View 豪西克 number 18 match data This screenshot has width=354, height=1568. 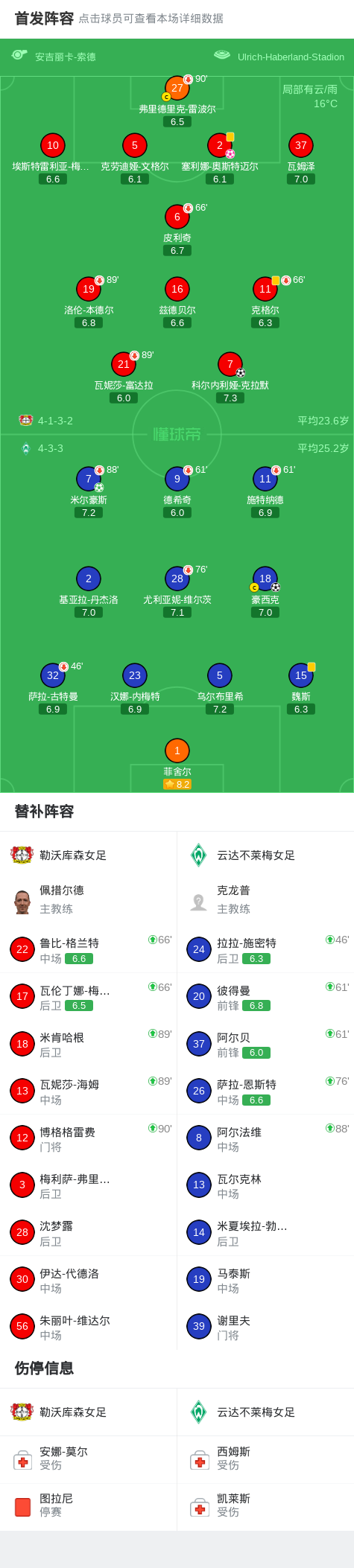tap(265, 591)
